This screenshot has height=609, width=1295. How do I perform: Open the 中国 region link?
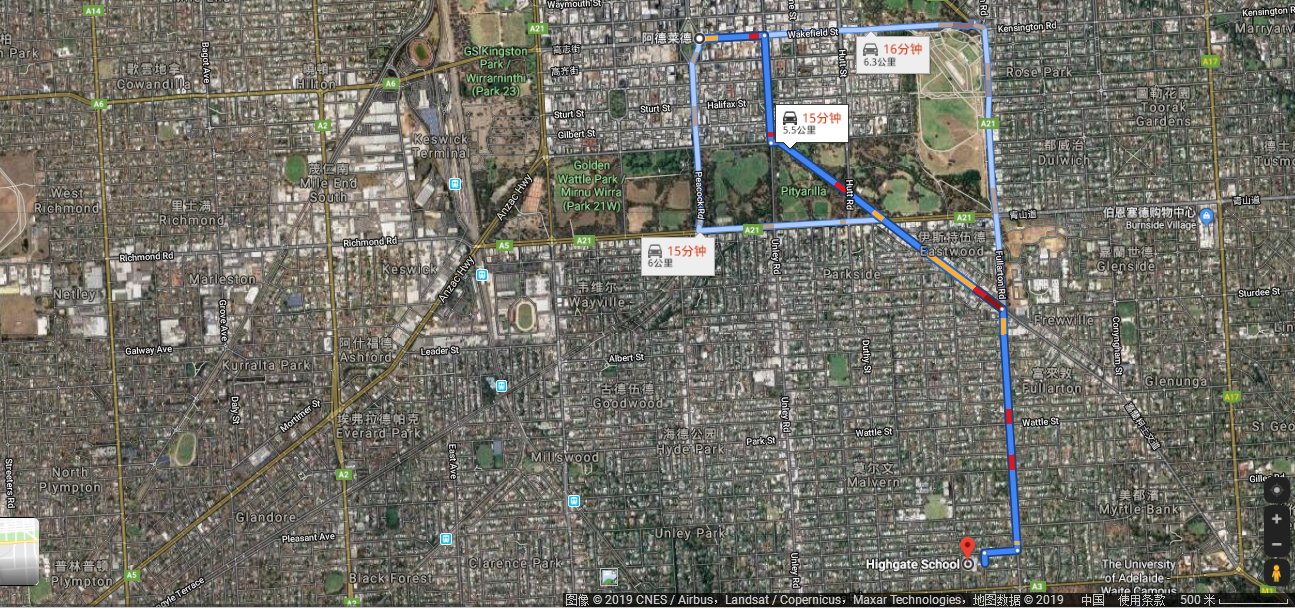tap(1092, 601)
